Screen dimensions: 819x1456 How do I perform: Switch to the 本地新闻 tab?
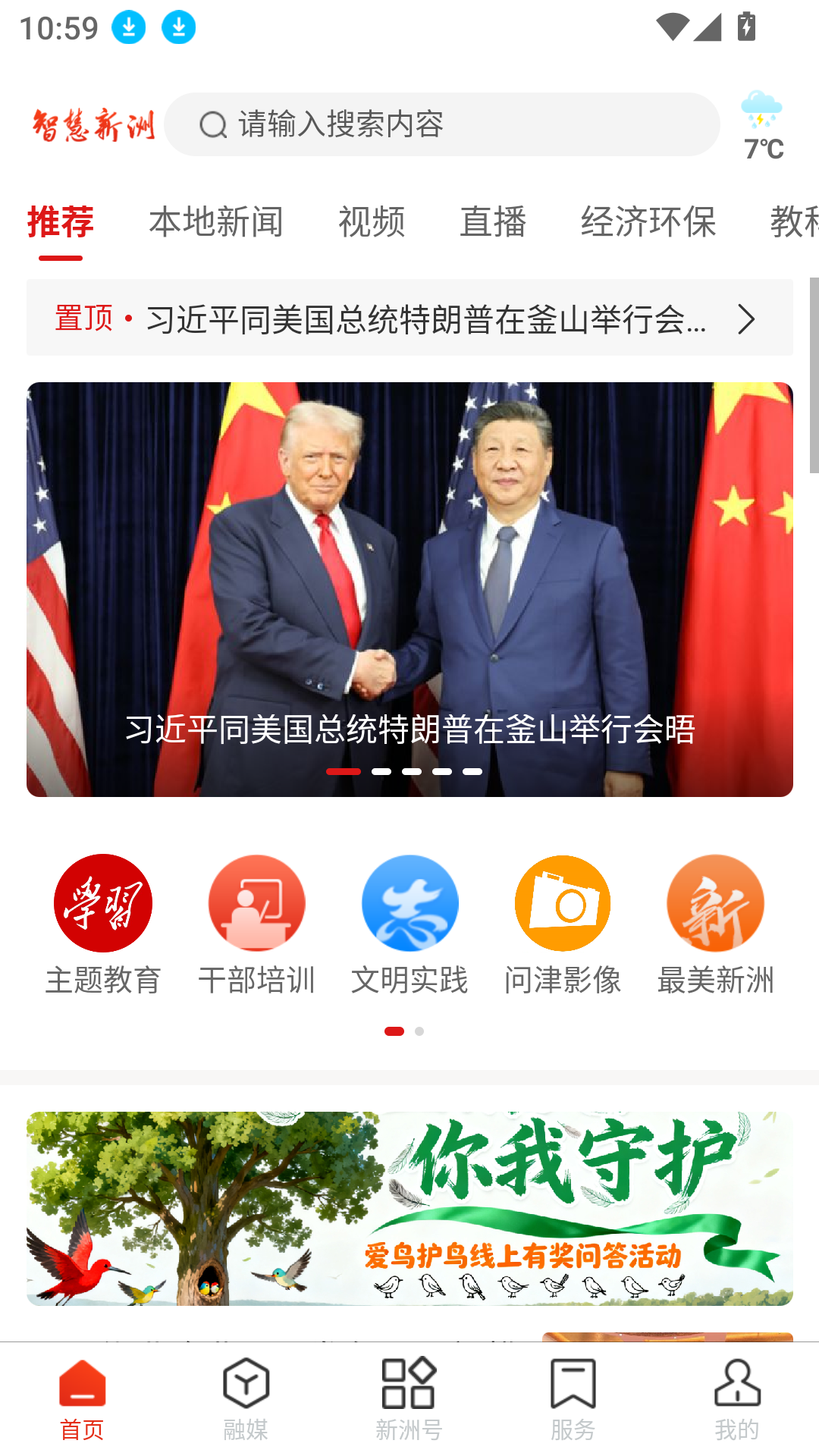217,222
